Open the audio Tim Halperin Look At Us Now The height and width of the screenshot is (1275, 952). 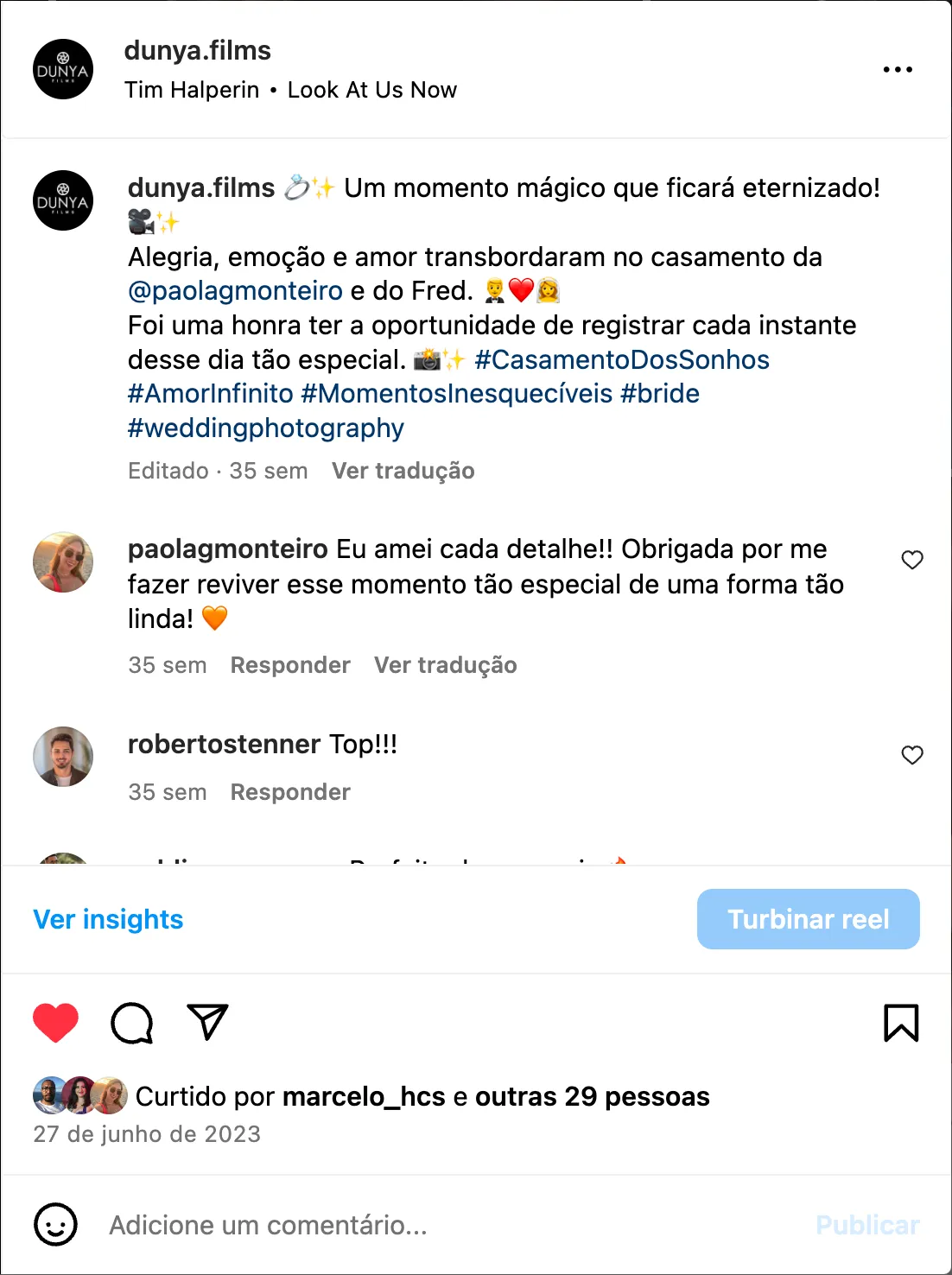point(290,90)
